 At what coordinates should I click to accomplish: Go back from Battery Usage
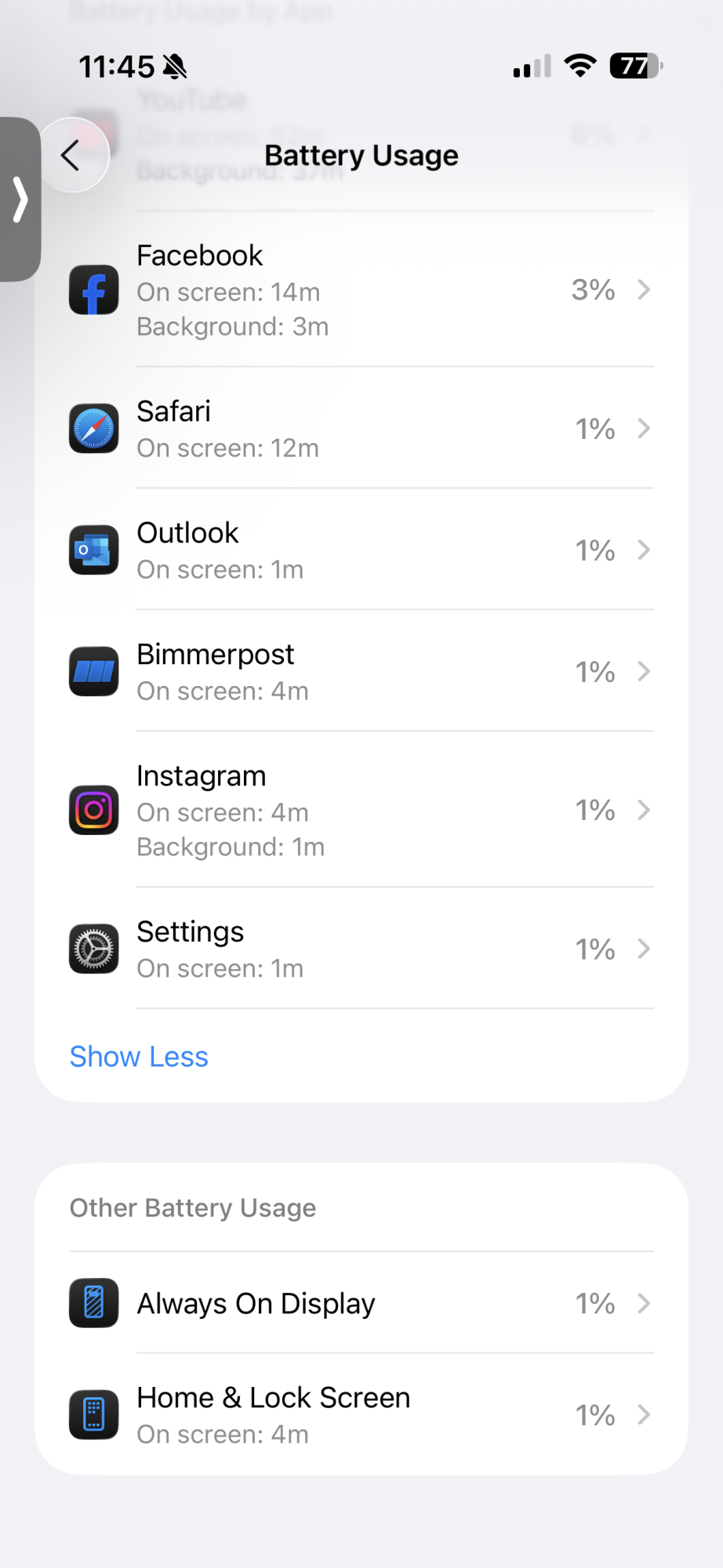[72, 155]
